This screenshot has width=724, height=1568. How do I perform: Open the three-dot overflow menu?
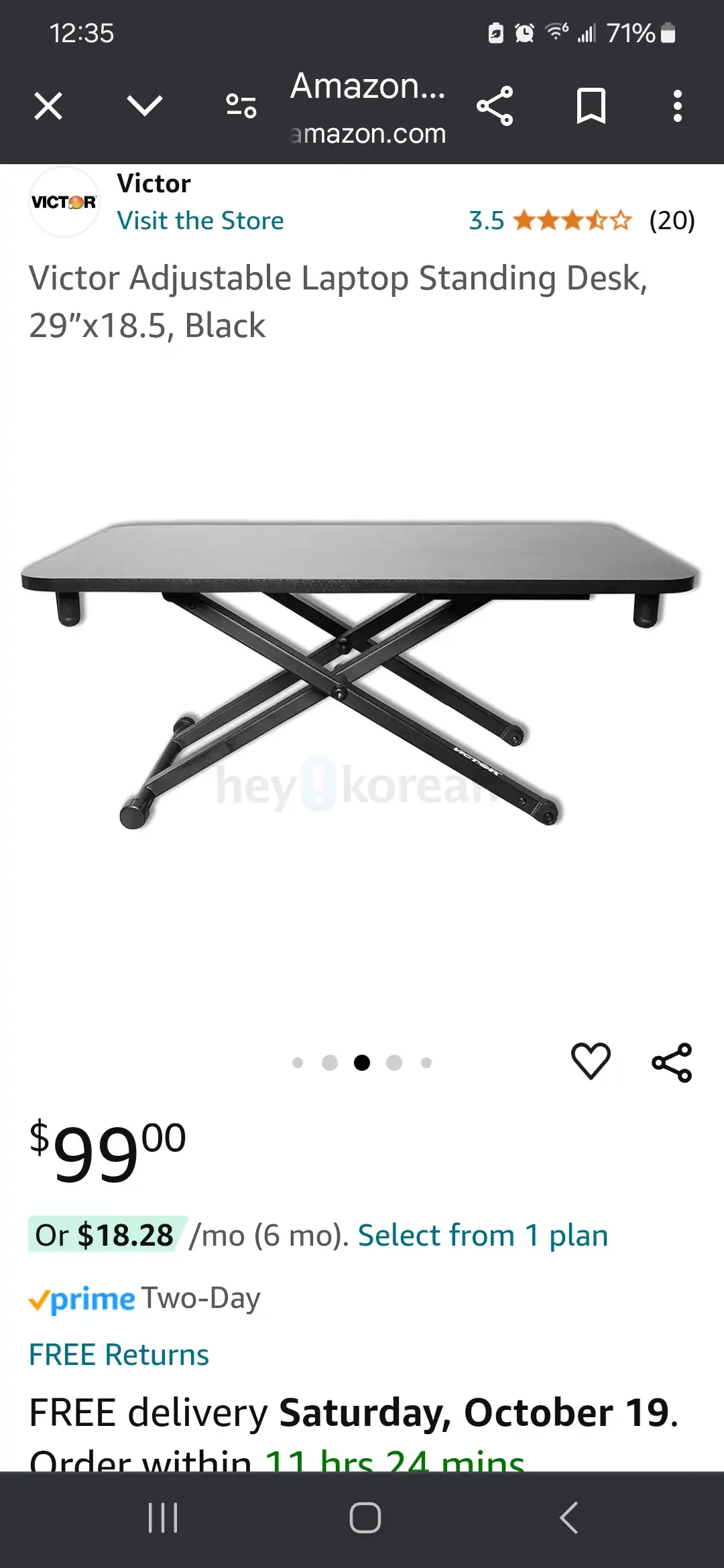coord(677,105)
